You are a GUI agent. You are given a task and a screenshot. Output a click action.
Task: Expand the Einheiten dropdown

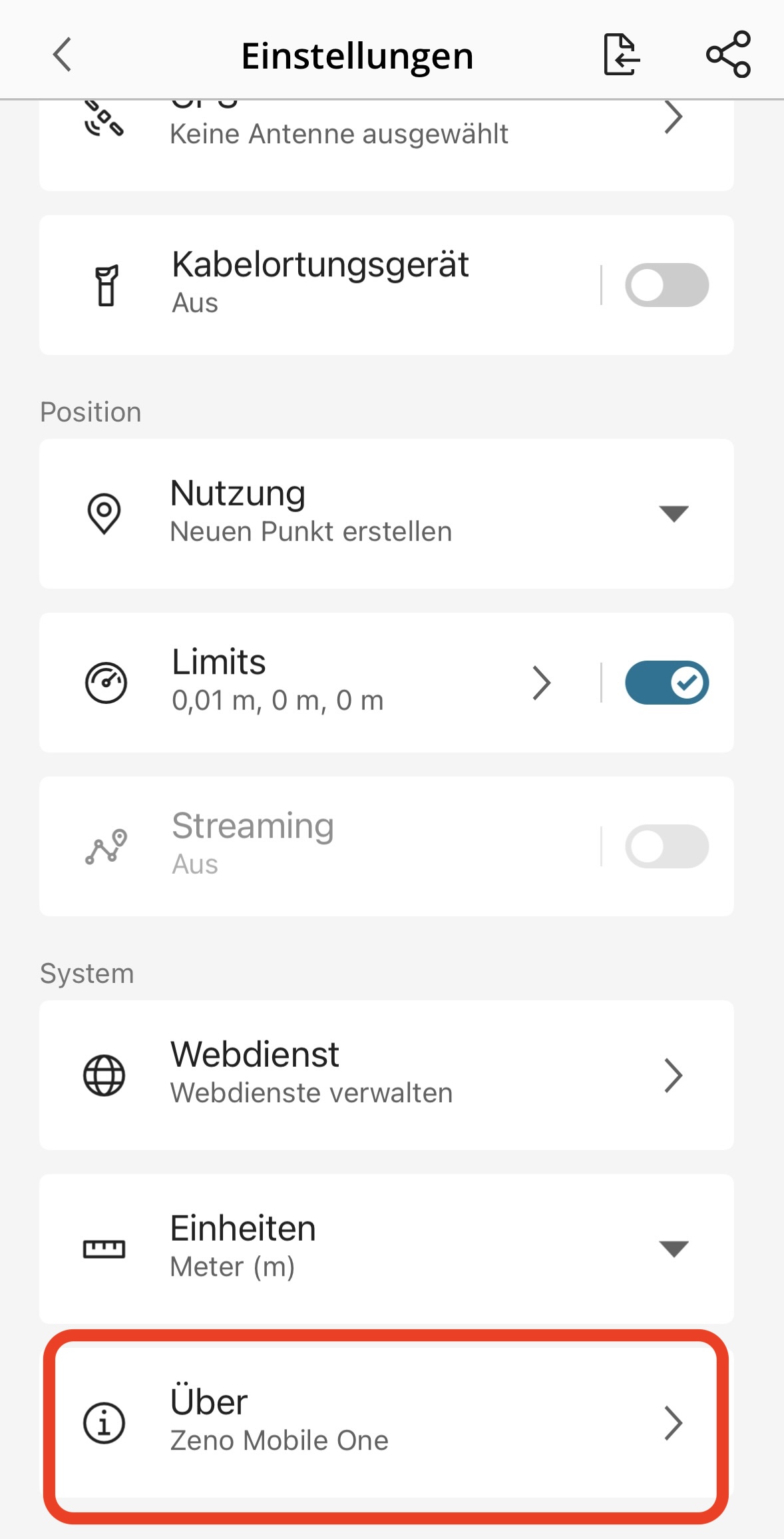[673, 1249]
